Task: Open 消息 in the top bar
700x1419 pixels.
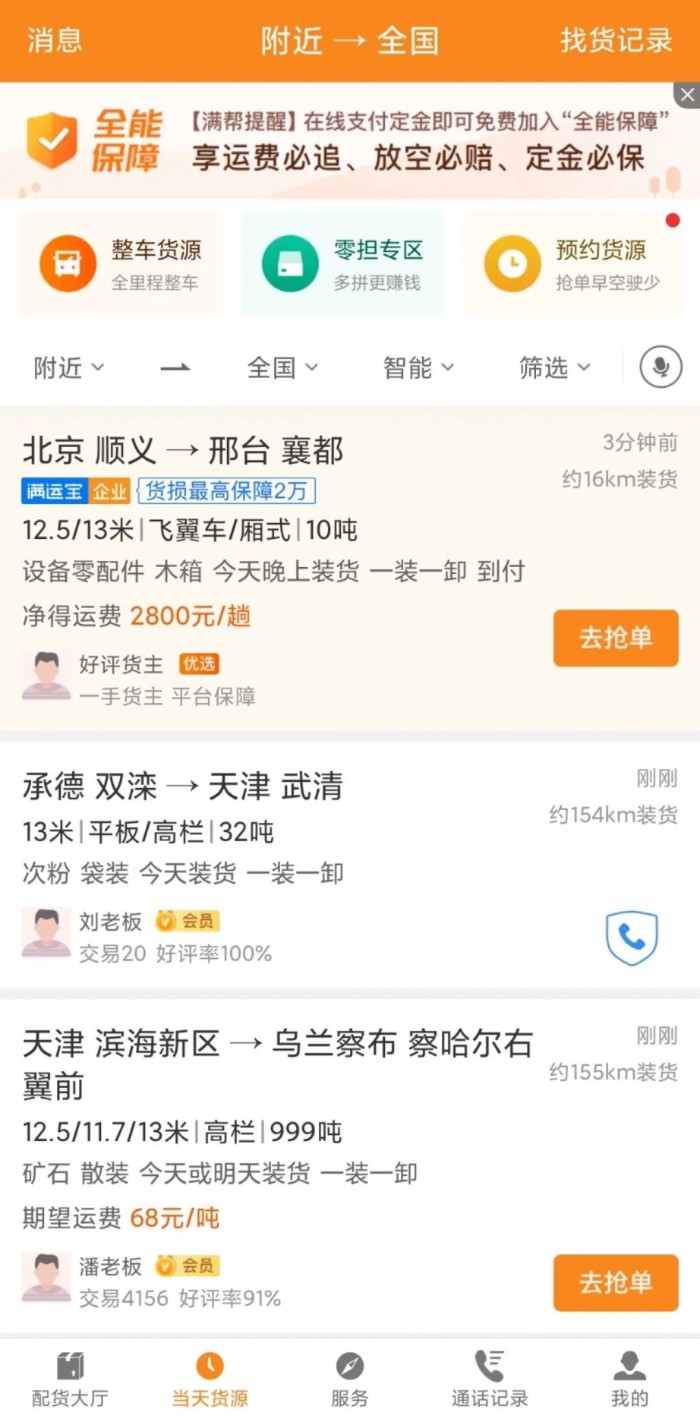Action: pos(55,40)
